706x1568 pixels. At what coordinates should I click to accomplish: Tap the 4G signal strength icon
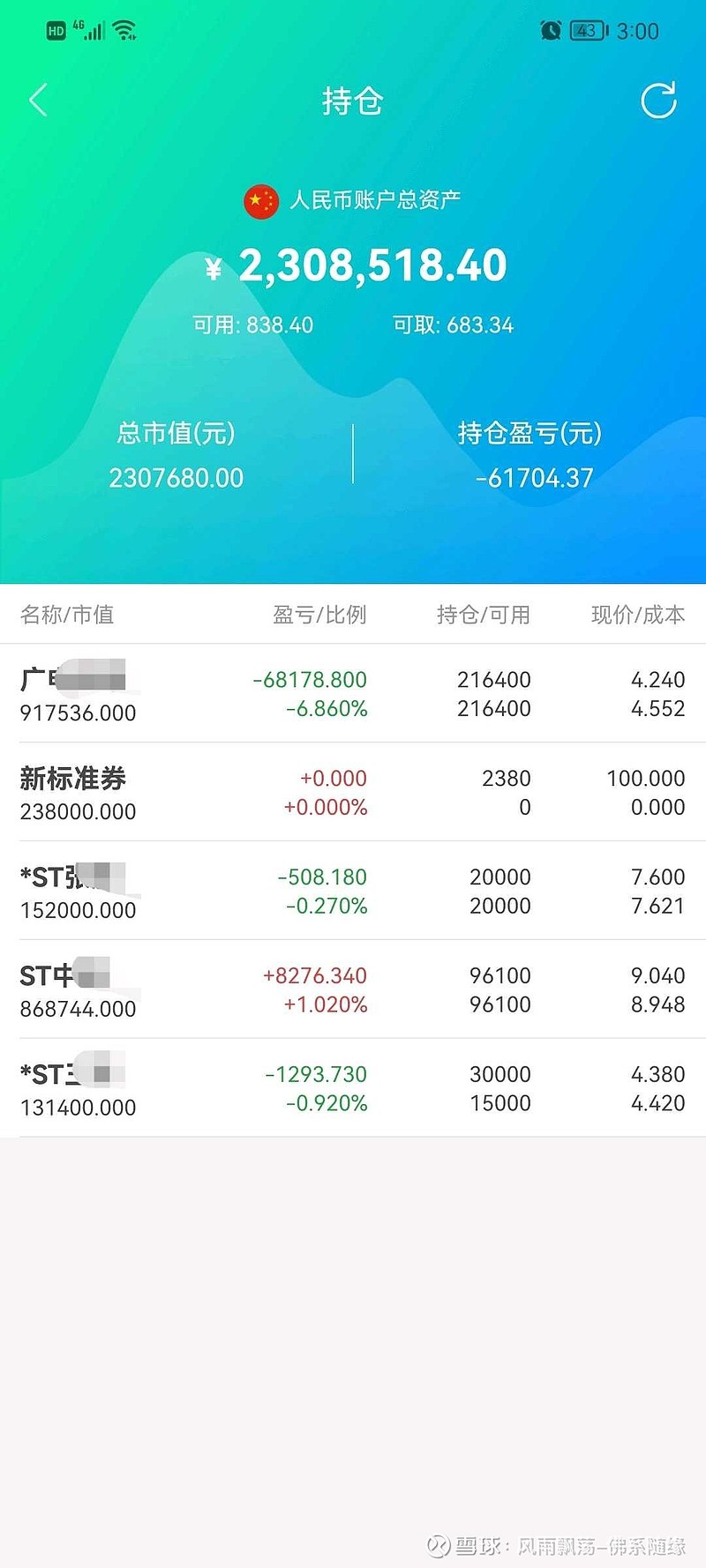pos(94,29)
